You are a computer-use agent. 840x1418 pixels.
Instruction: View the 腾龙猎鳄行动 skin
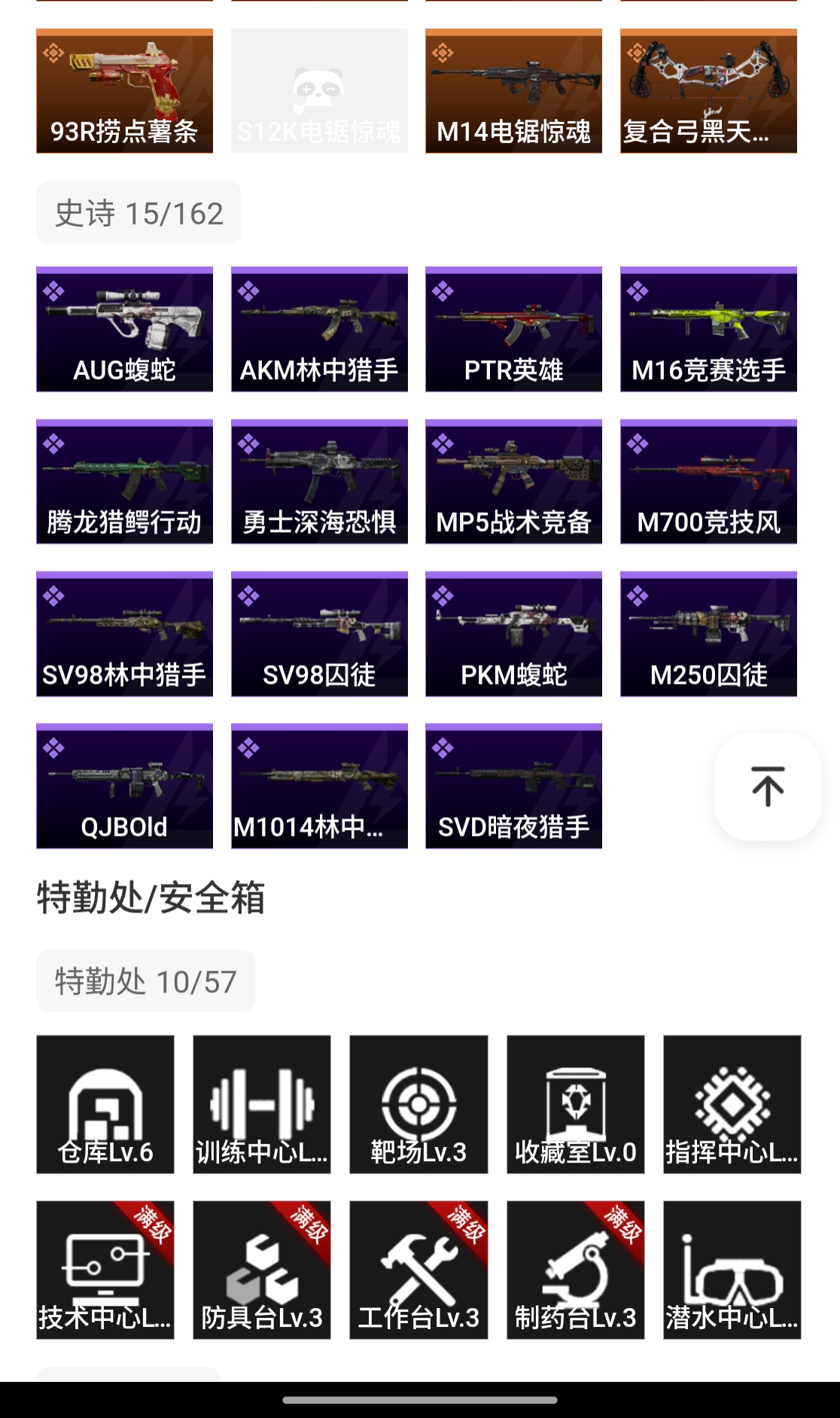click(x=124, y=481)
